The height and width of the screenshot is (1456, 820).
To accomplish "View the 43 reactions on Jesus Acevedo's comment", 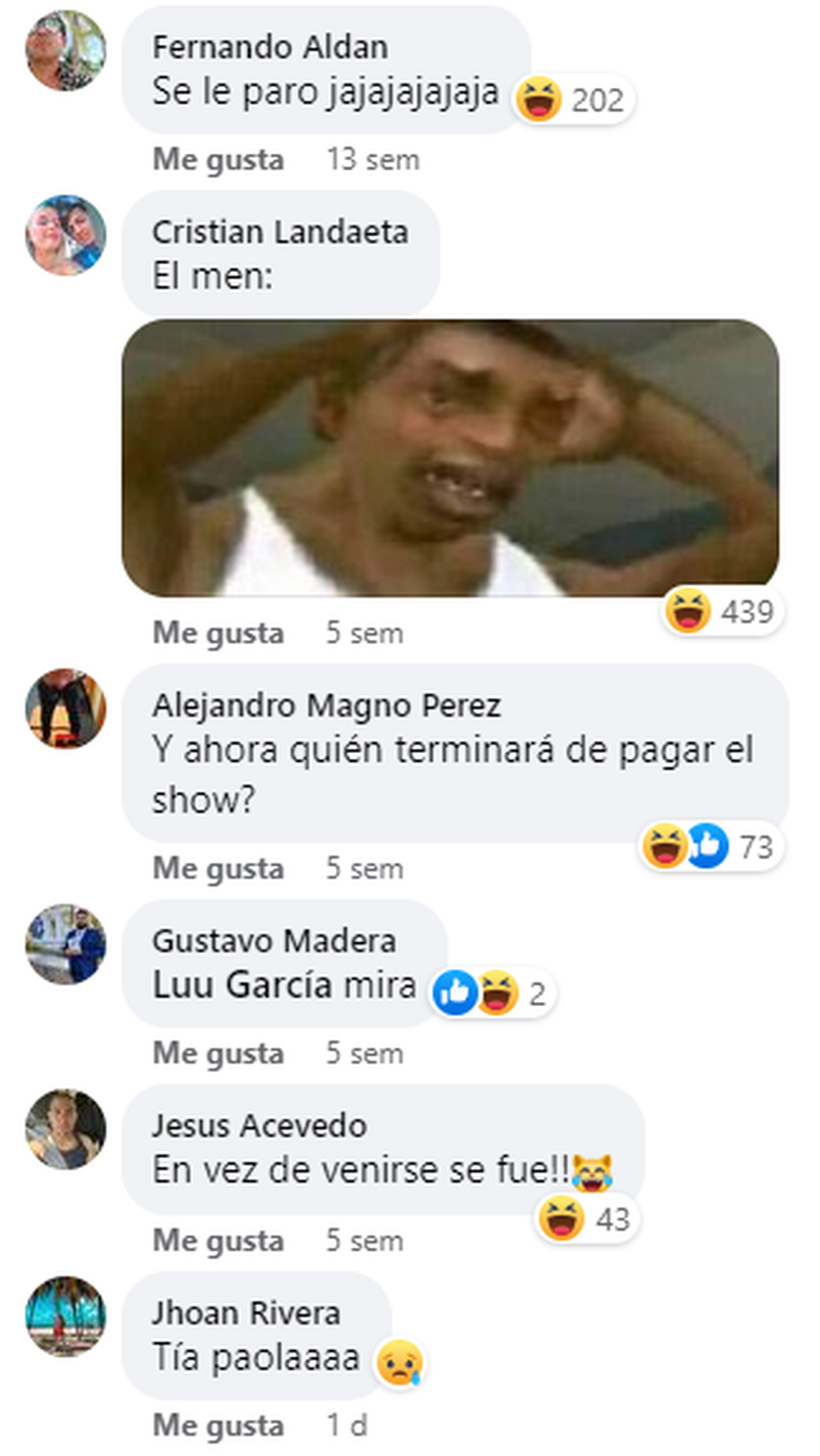I will point(586,1219).
